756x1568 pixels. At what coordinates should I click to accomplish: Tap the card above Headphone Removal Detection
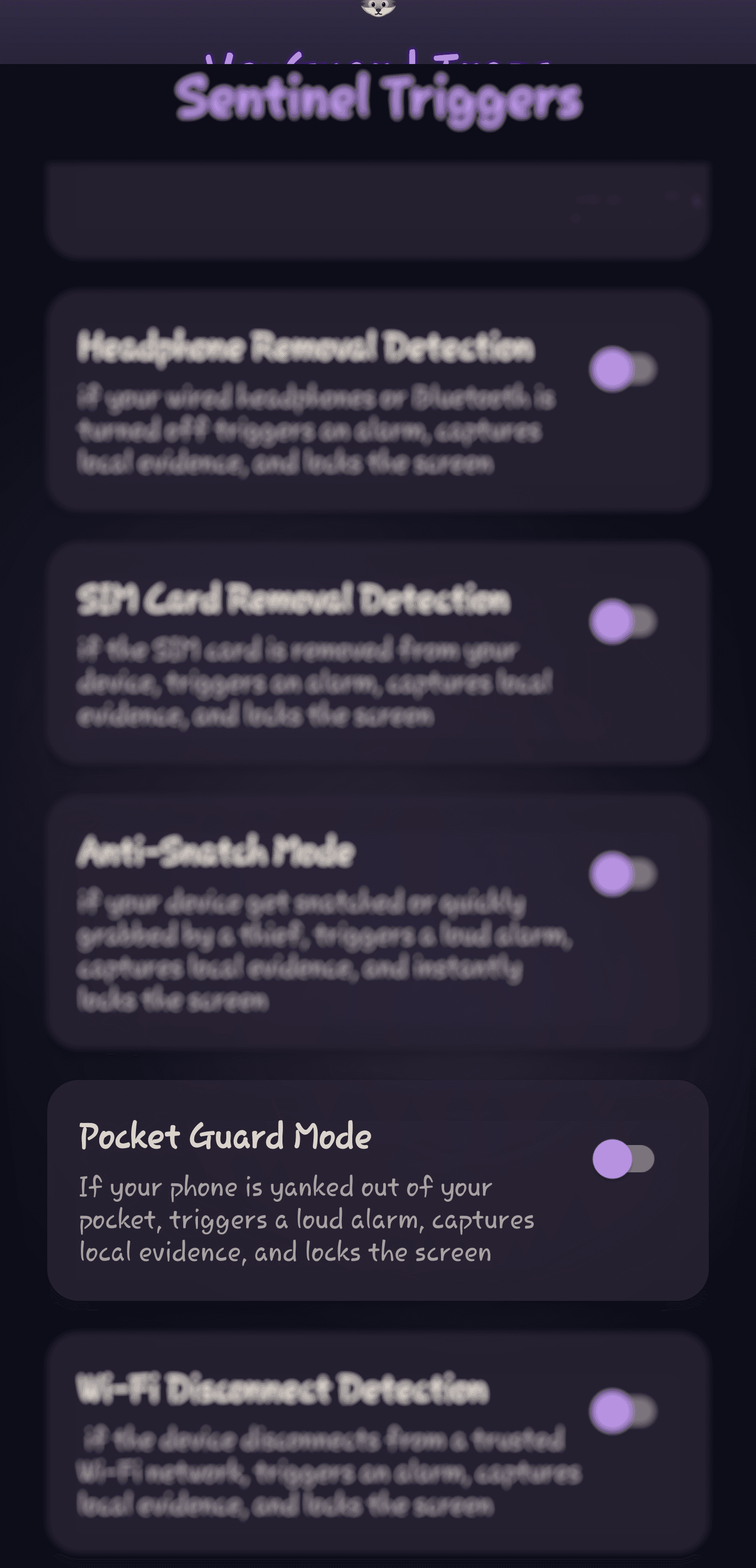377,210
